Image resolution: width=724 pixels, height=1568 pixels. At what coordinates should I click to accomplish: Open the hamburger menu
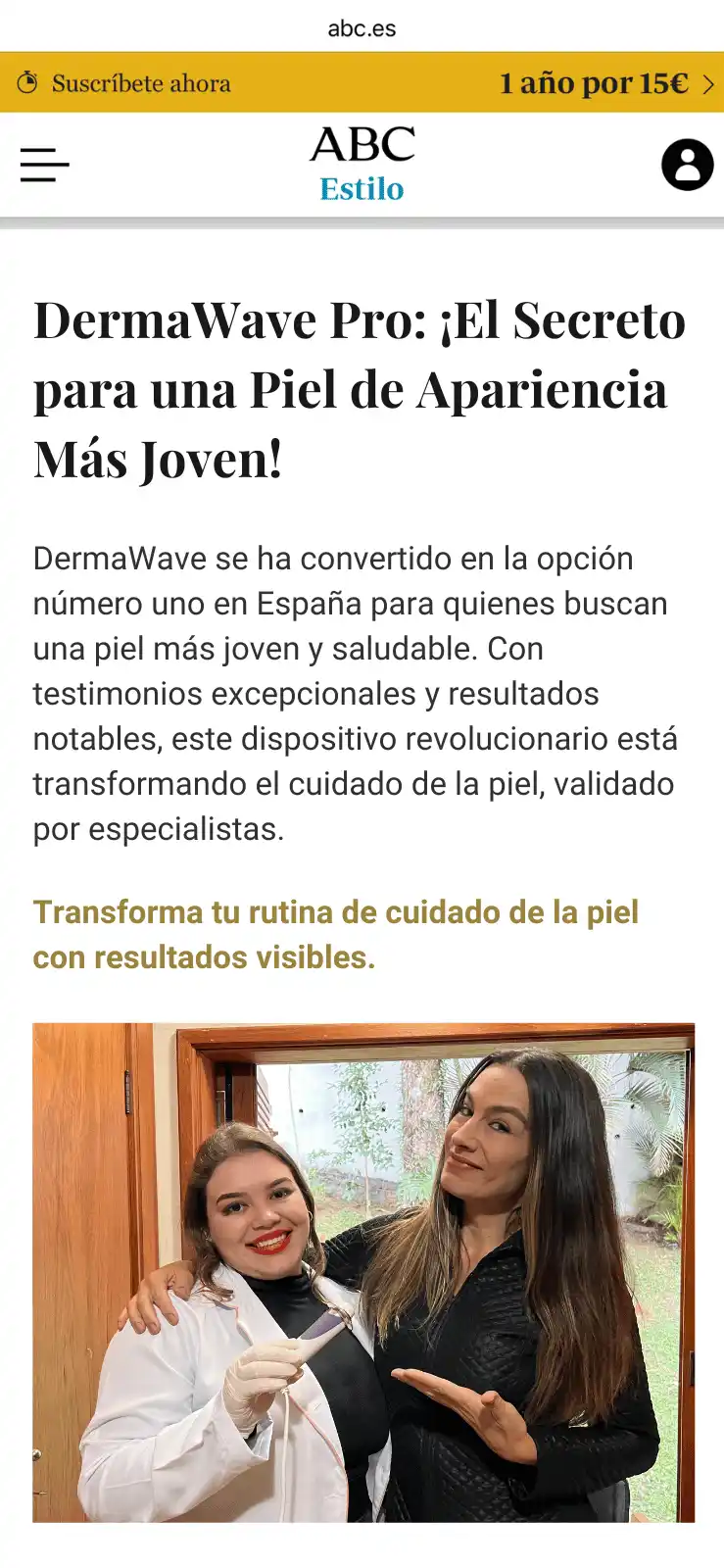tap(44, 165)
